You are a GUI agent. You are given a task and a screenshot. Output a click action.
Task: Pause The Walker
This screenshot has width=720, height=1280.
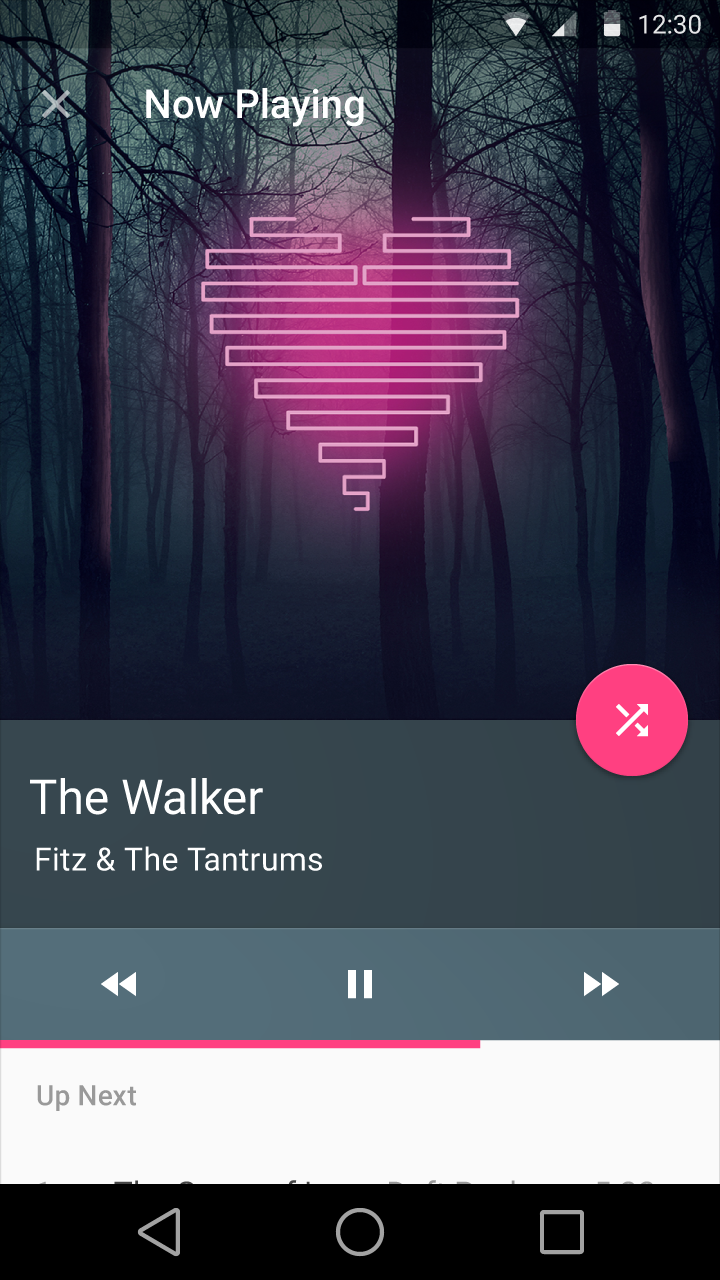tap(360, 985)
